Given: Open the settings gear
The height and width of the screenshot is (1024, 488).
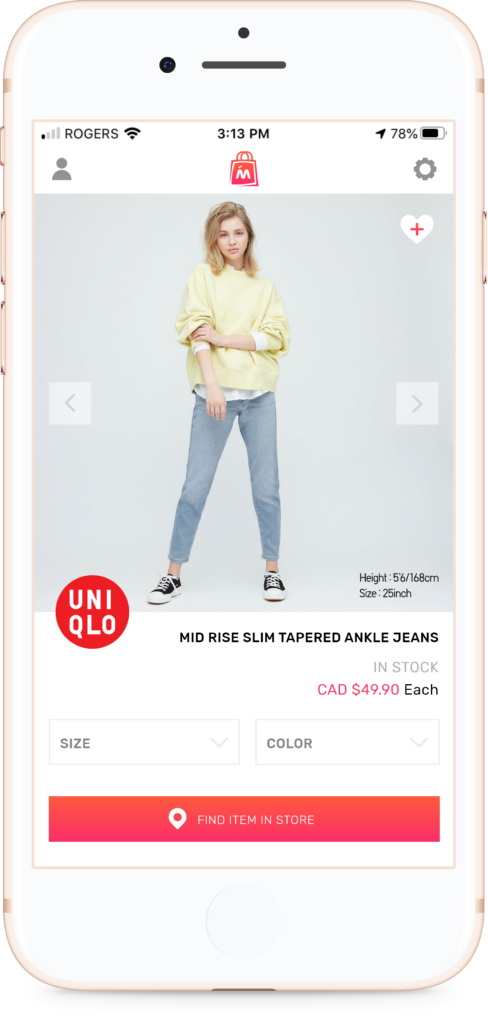Looking at the screenshot, I should point(425,169).
